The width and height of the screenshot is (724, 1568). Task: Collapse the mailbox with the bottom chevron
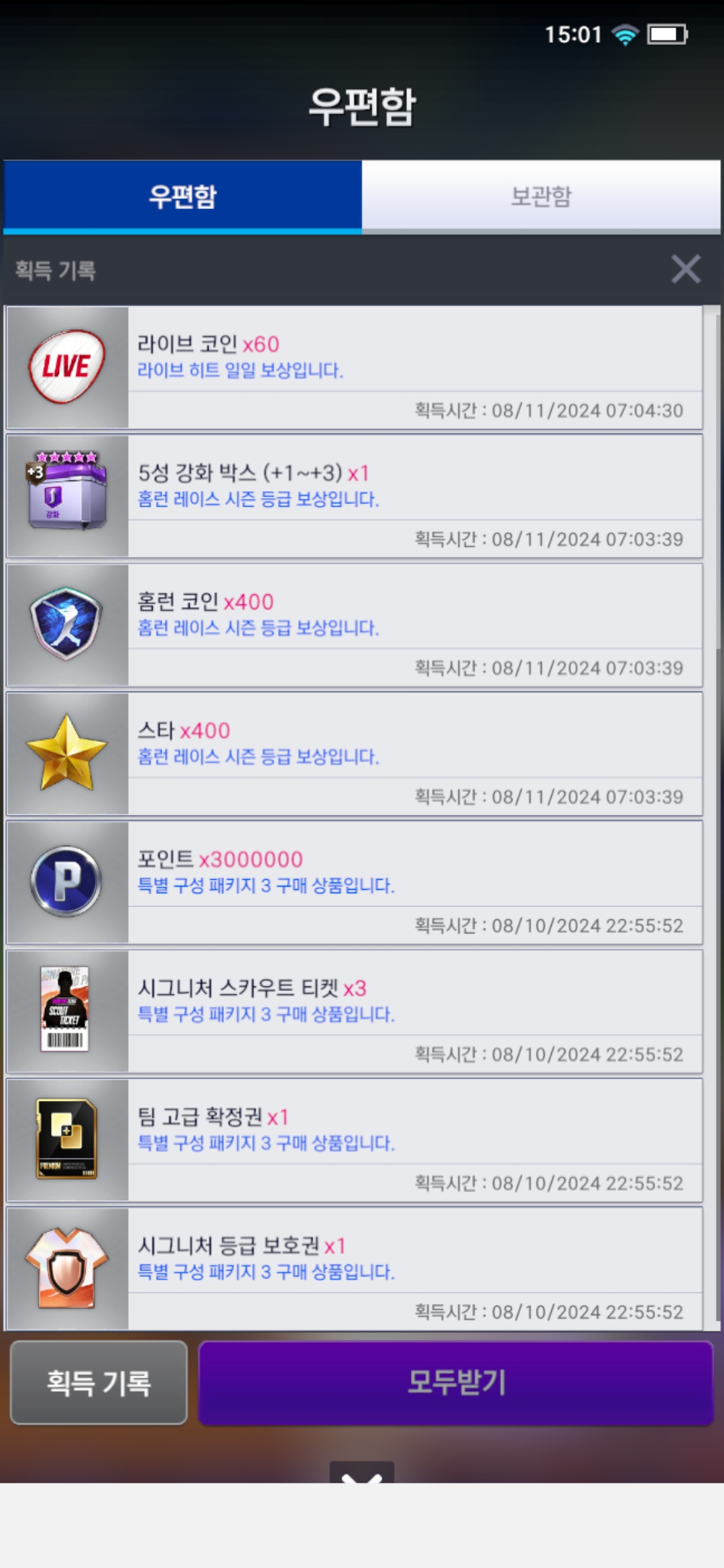[x=362, y=1474]
